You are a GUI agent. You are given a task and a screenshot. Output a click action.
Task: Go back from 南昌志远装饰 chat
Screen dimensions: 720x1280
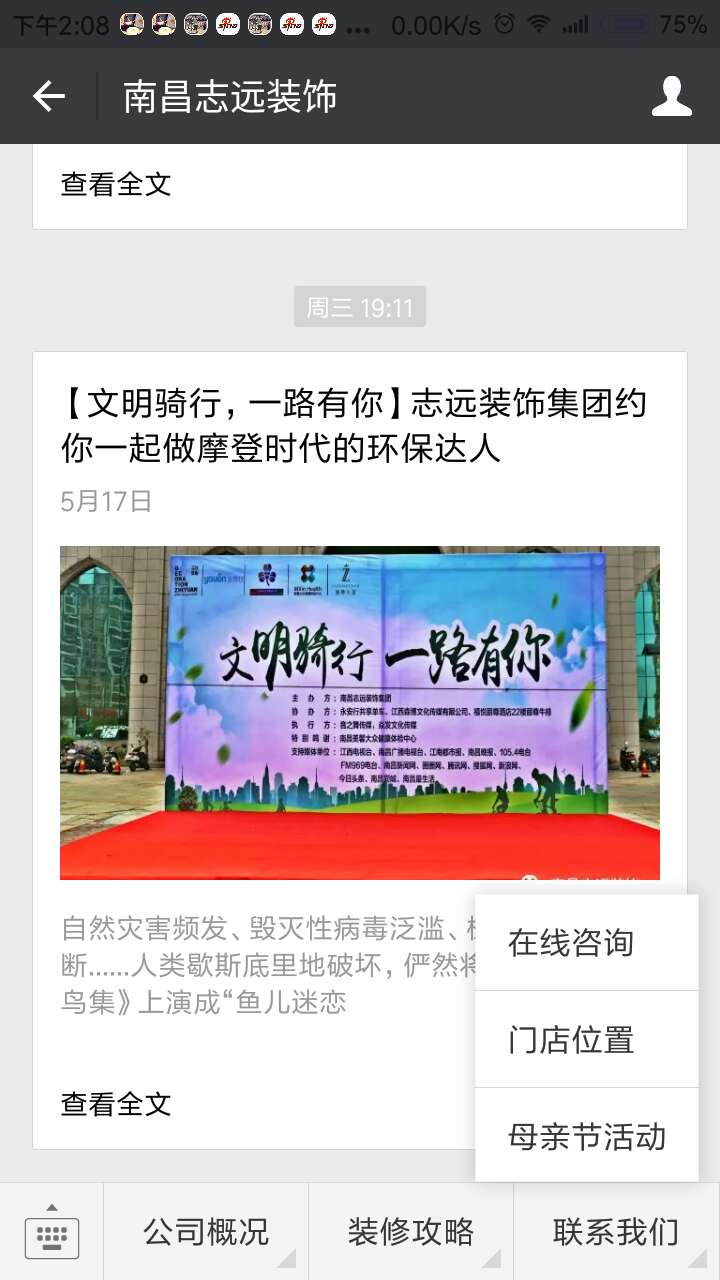[48, 96]
